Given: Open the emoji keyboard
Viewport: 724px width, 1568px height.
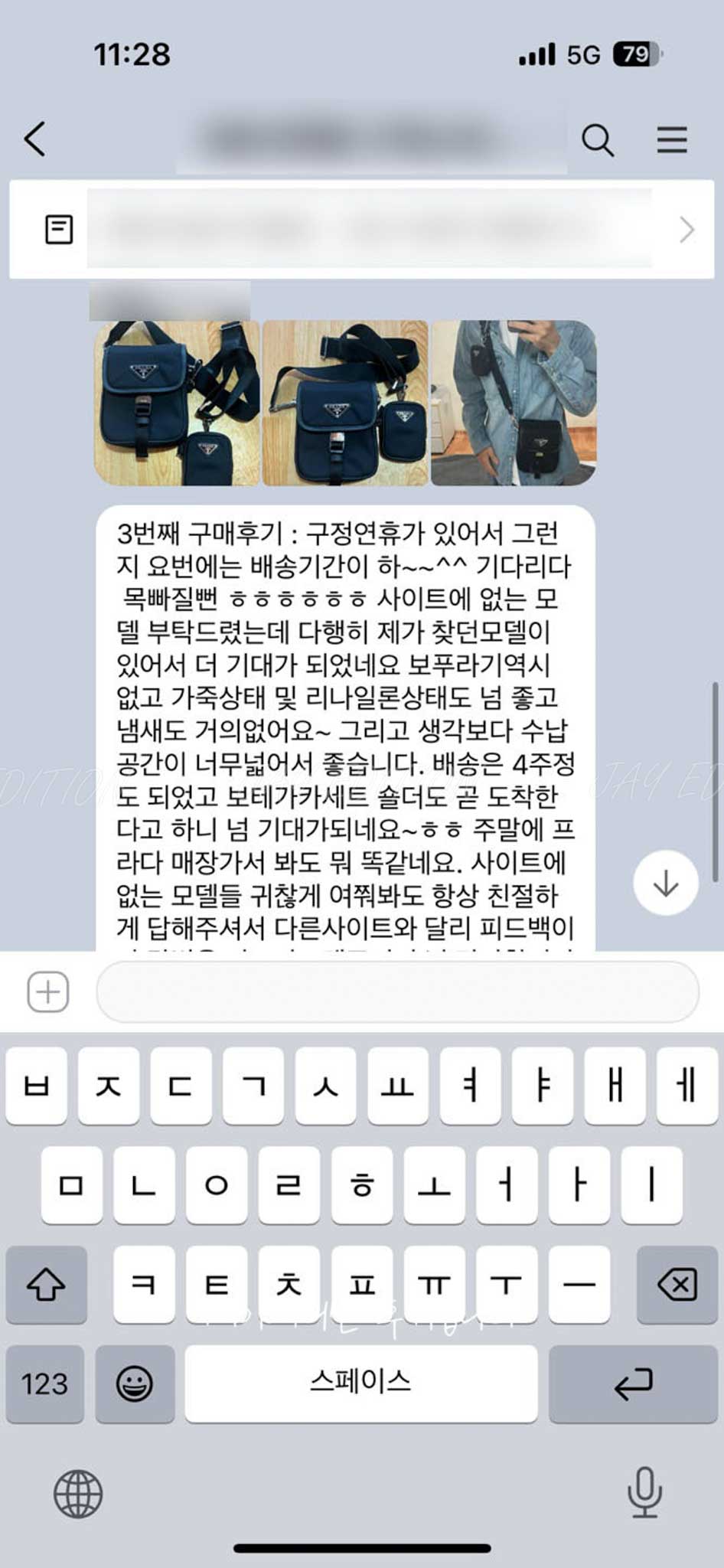Looking at the screenshot, I should pyautogui.click(x=135, y=1383).
